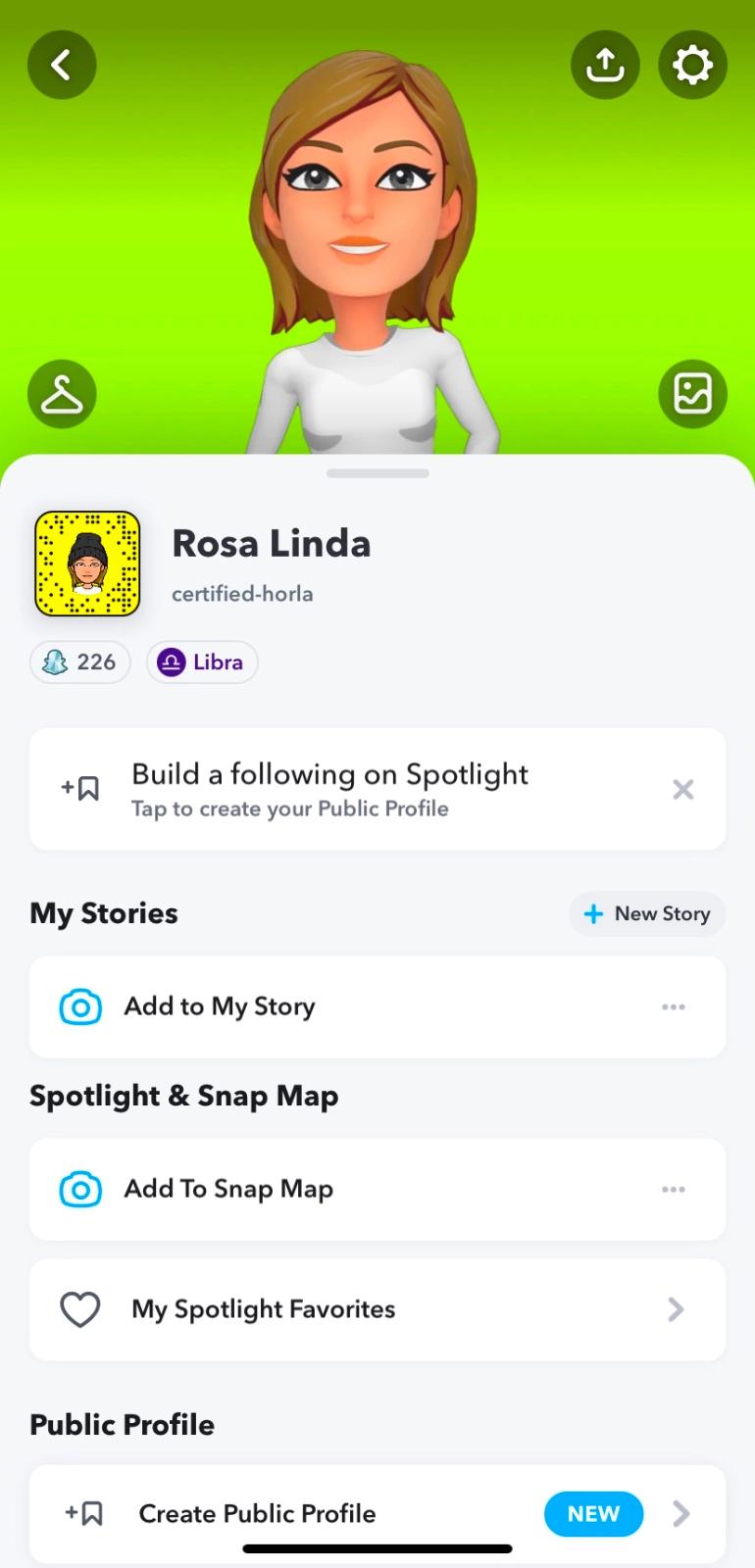Change the profile background image icon
The image size is (755, 1568).
click(x=692, y=394)
